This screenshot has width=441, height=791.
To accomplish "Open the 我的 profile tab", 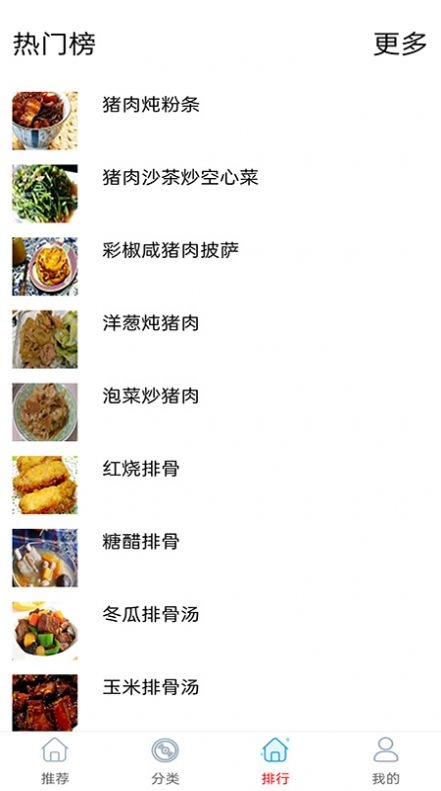I will point(385,761).
